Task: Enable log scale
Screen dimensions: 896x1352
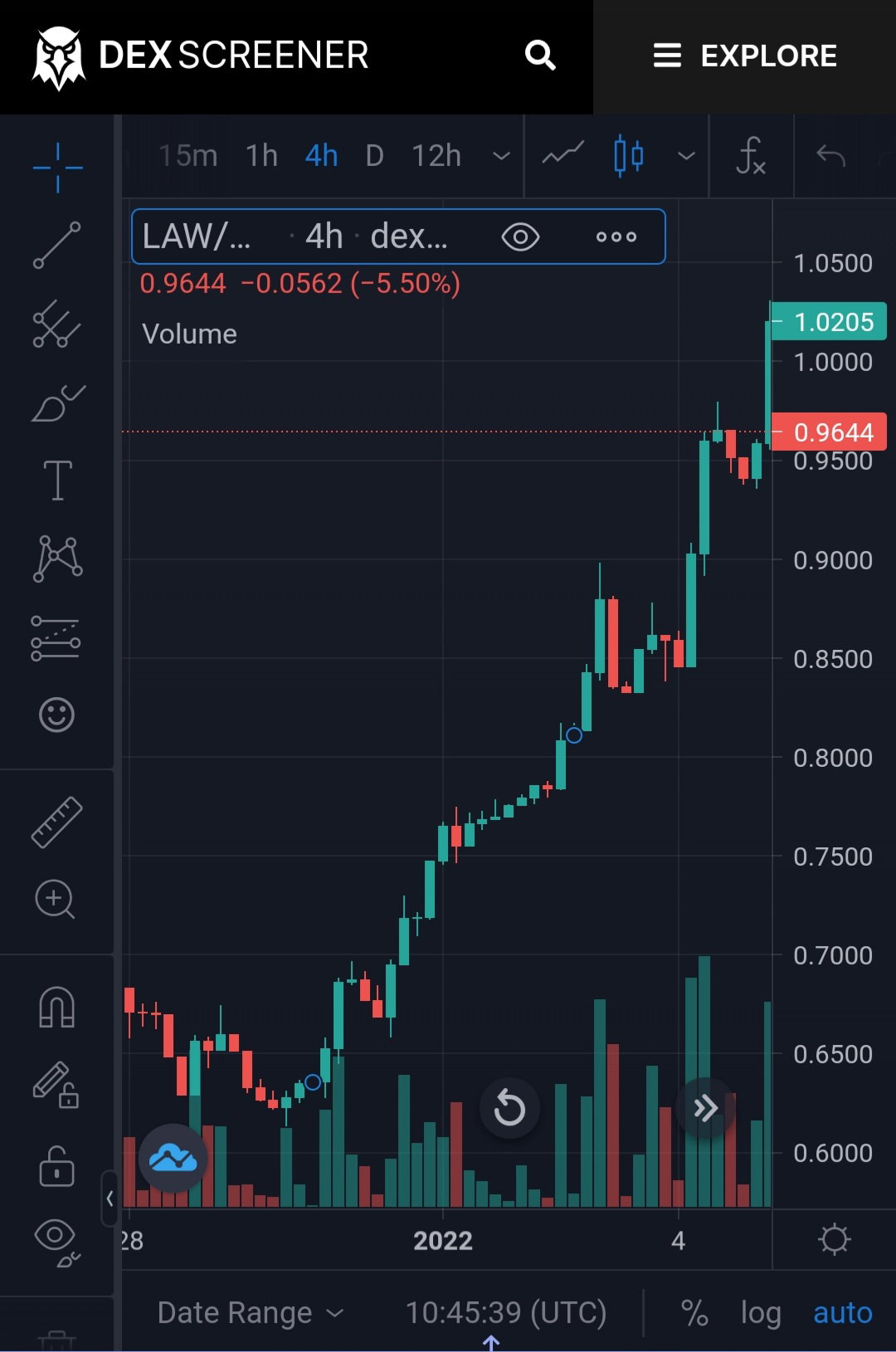Action: click(761, 1313)
